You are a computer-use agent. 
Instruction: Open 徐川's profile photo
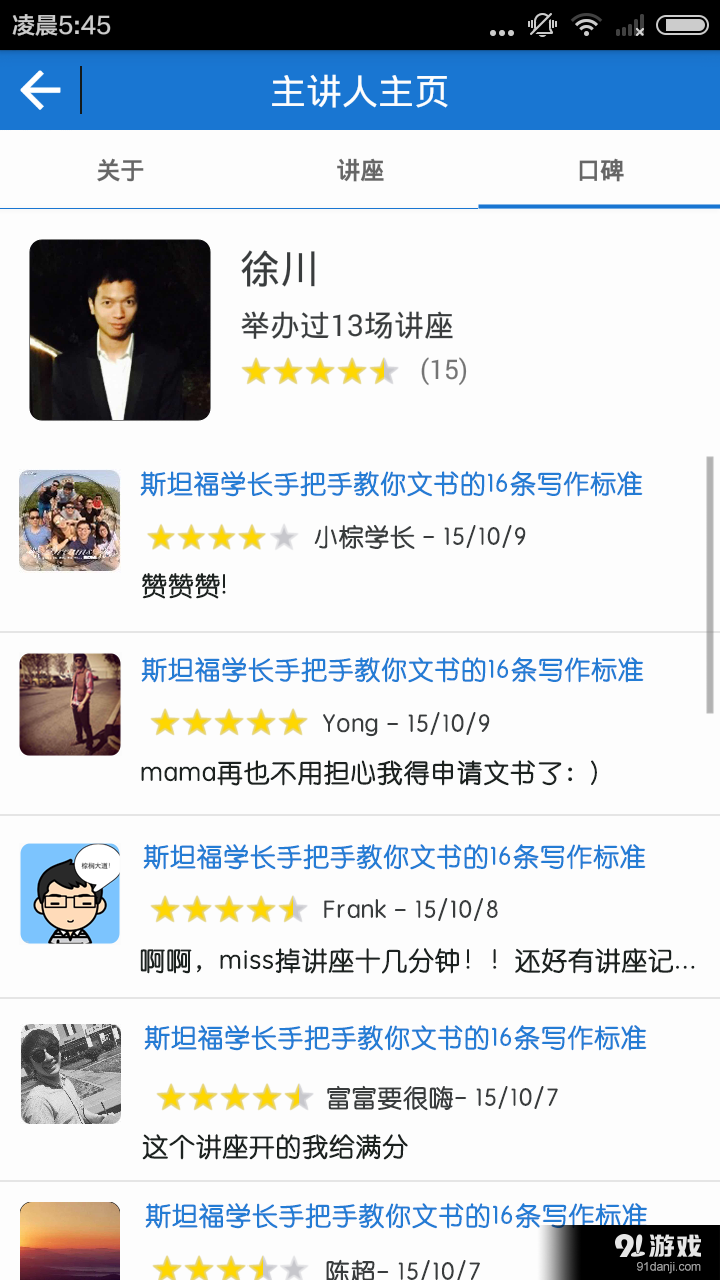click(x=119, y=328)
